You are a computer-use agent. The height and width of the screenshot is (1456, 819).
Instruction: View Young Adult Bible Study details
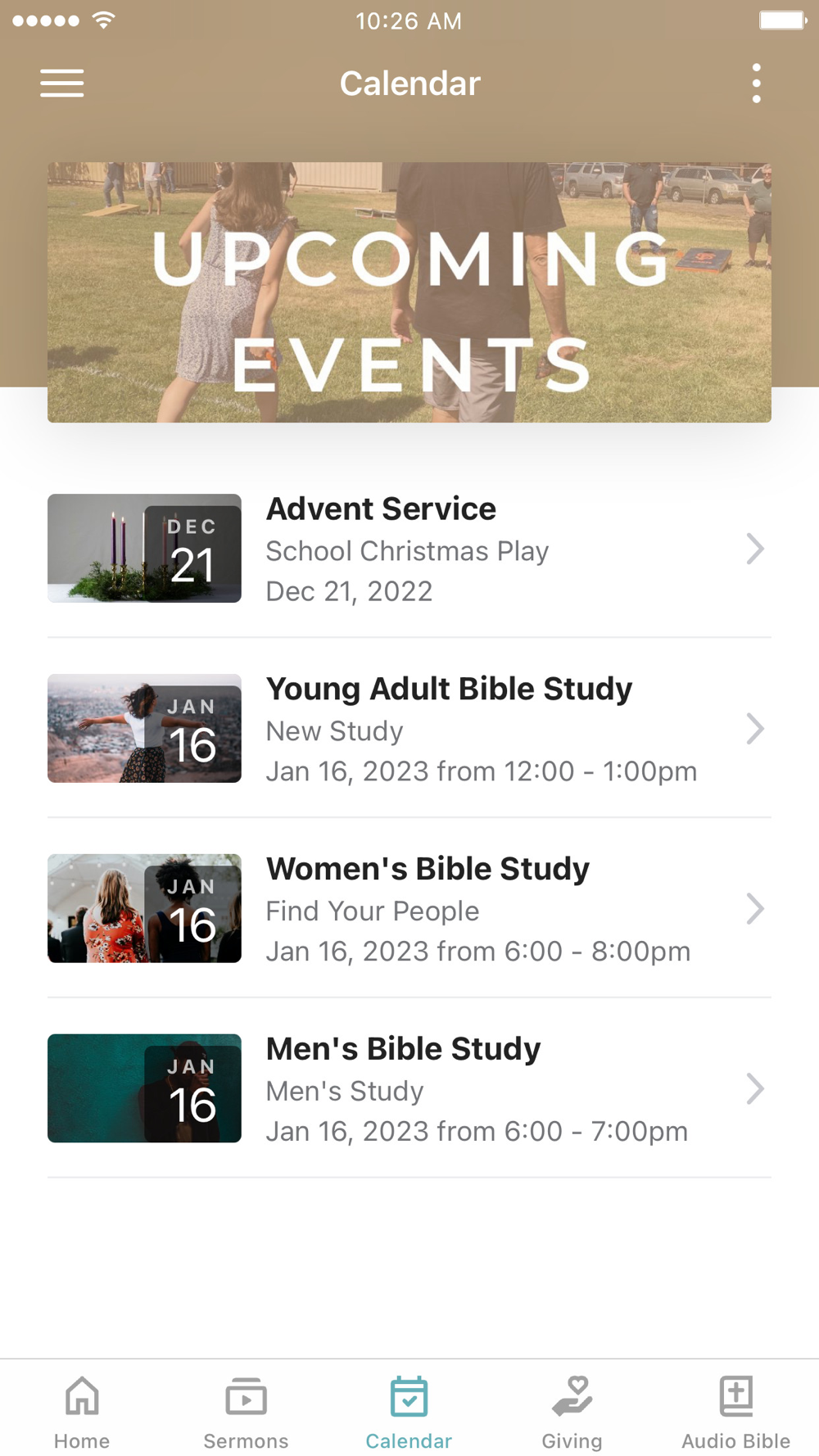pyautogui.click(x=409, y=728)
